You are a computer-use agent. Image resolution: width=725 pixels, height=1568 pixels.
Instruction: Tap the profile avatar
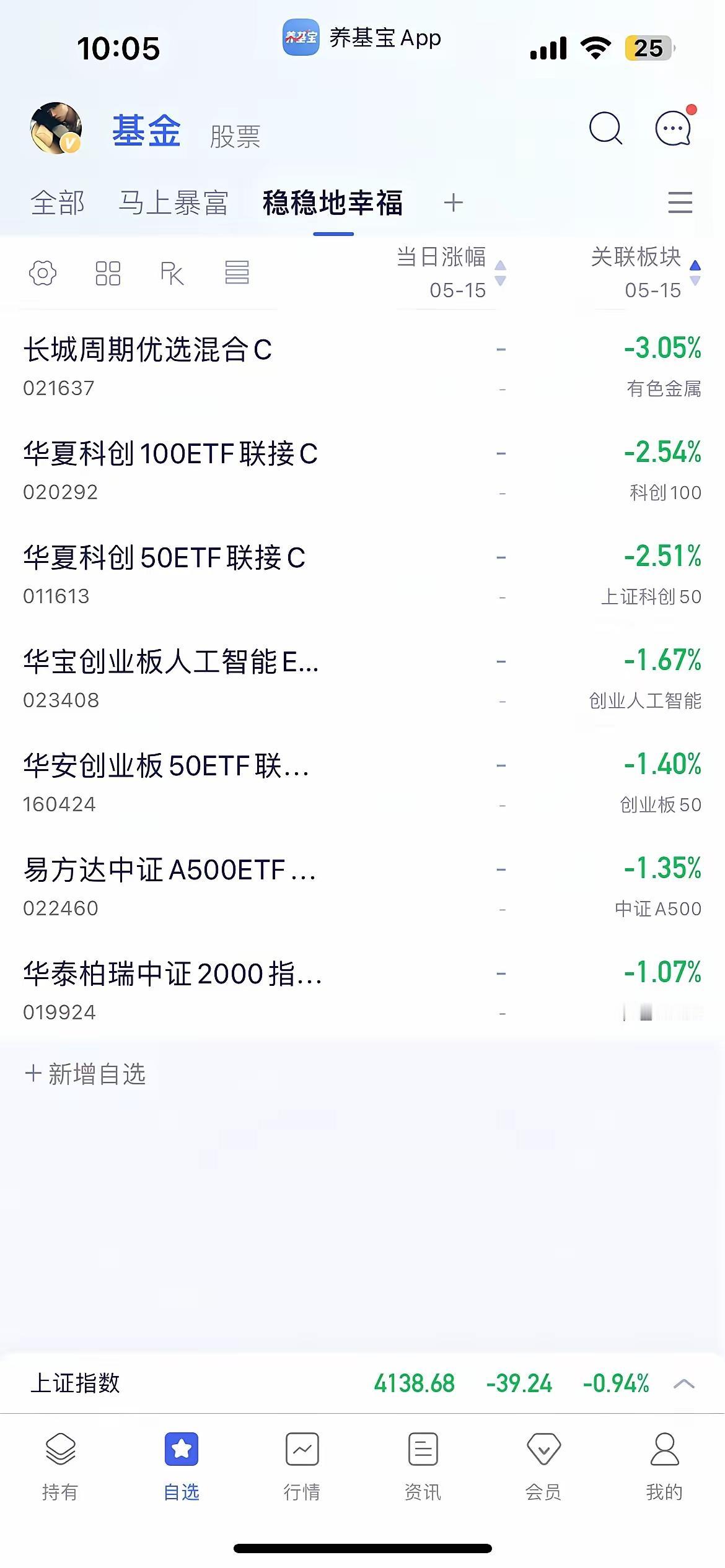[56, 128]
